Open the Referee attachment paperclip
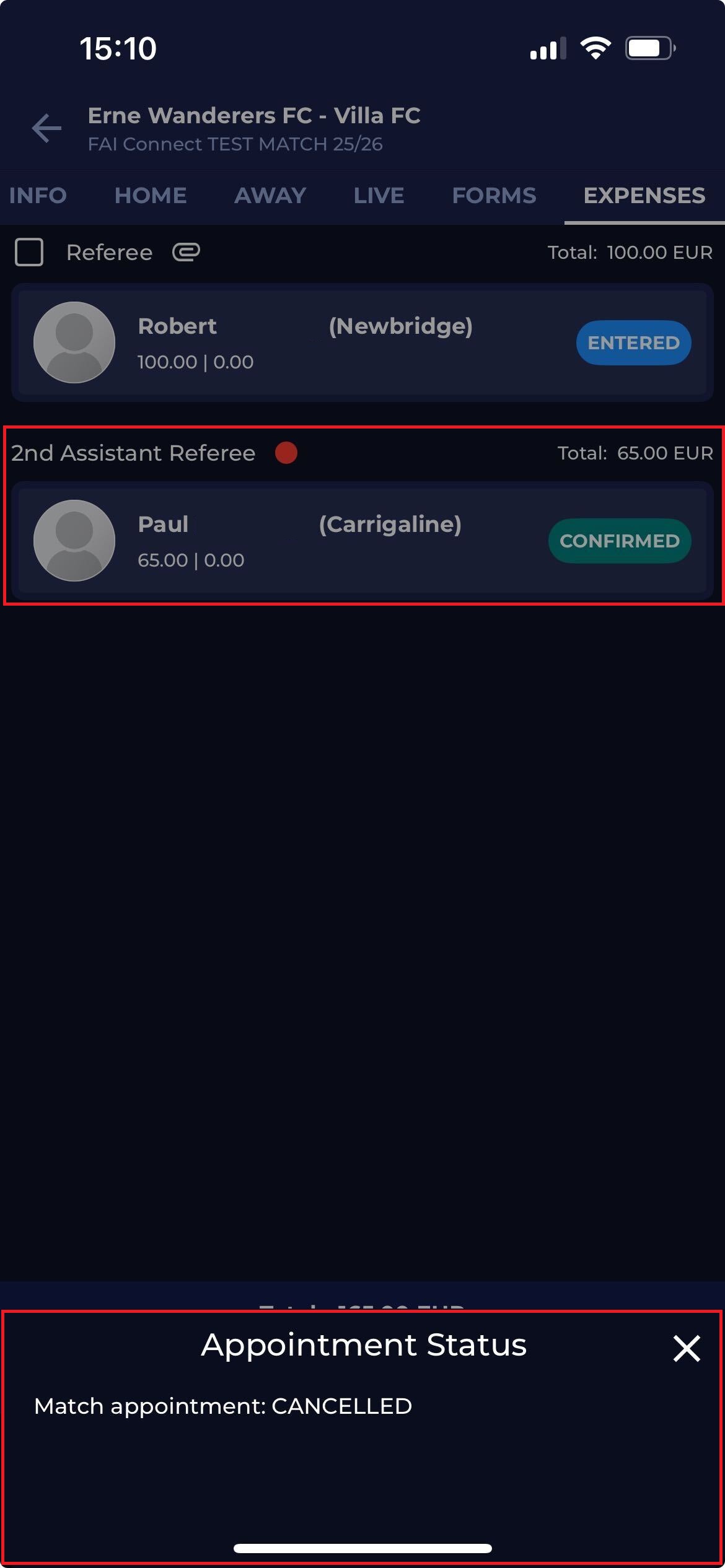 186,253
